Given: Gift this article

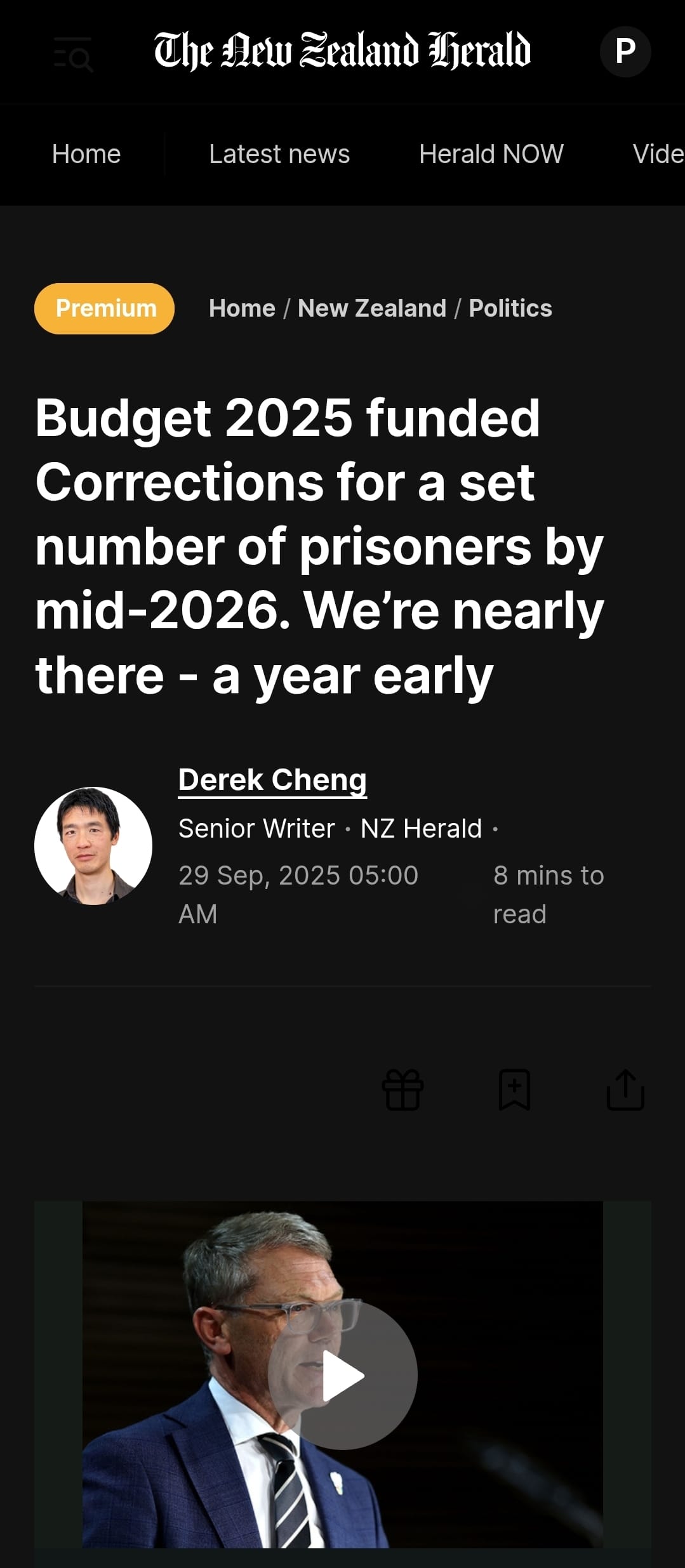Looking at the screenshot, I should (x=402, y=1090).
